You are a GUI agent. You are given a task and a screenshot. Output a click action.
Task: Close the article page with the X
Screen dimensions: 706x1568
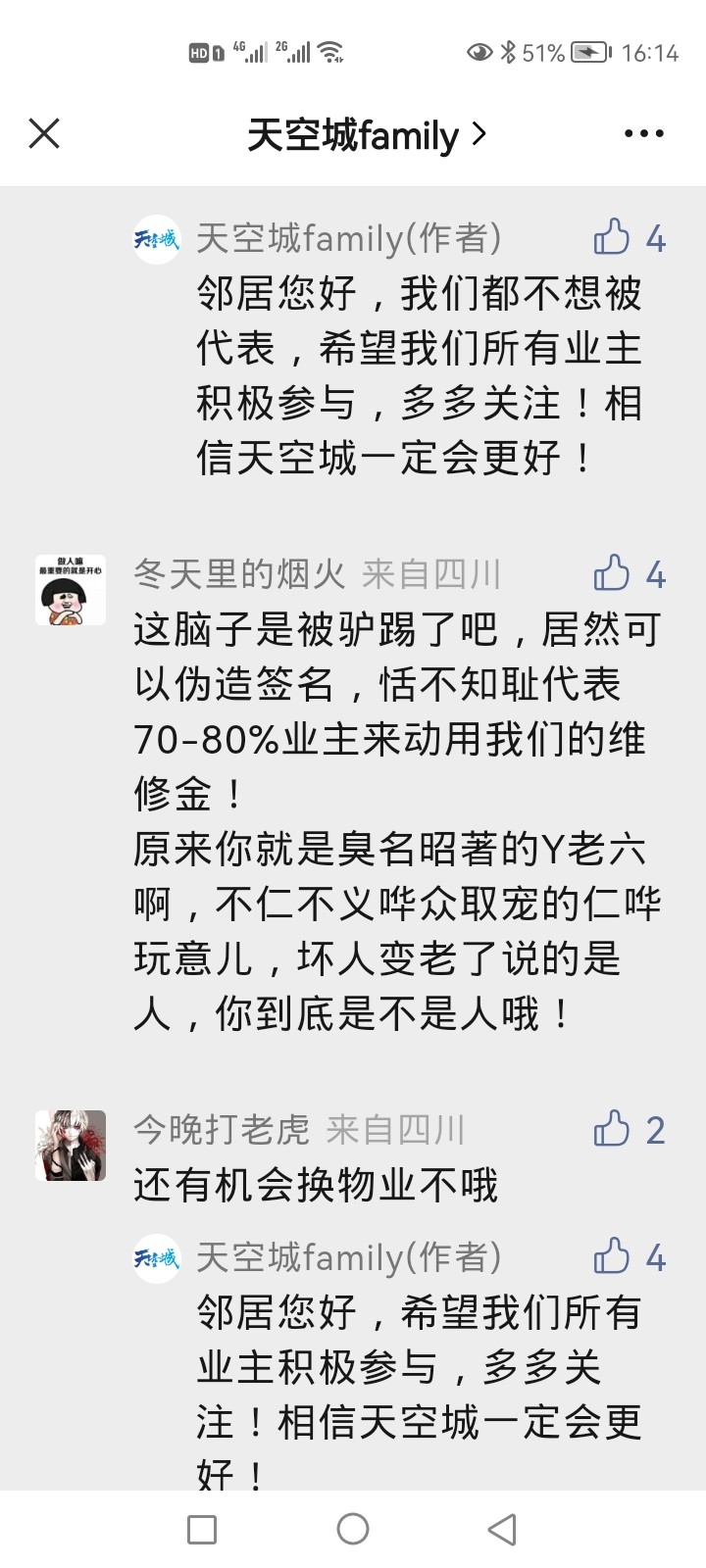tap(44, 133)
